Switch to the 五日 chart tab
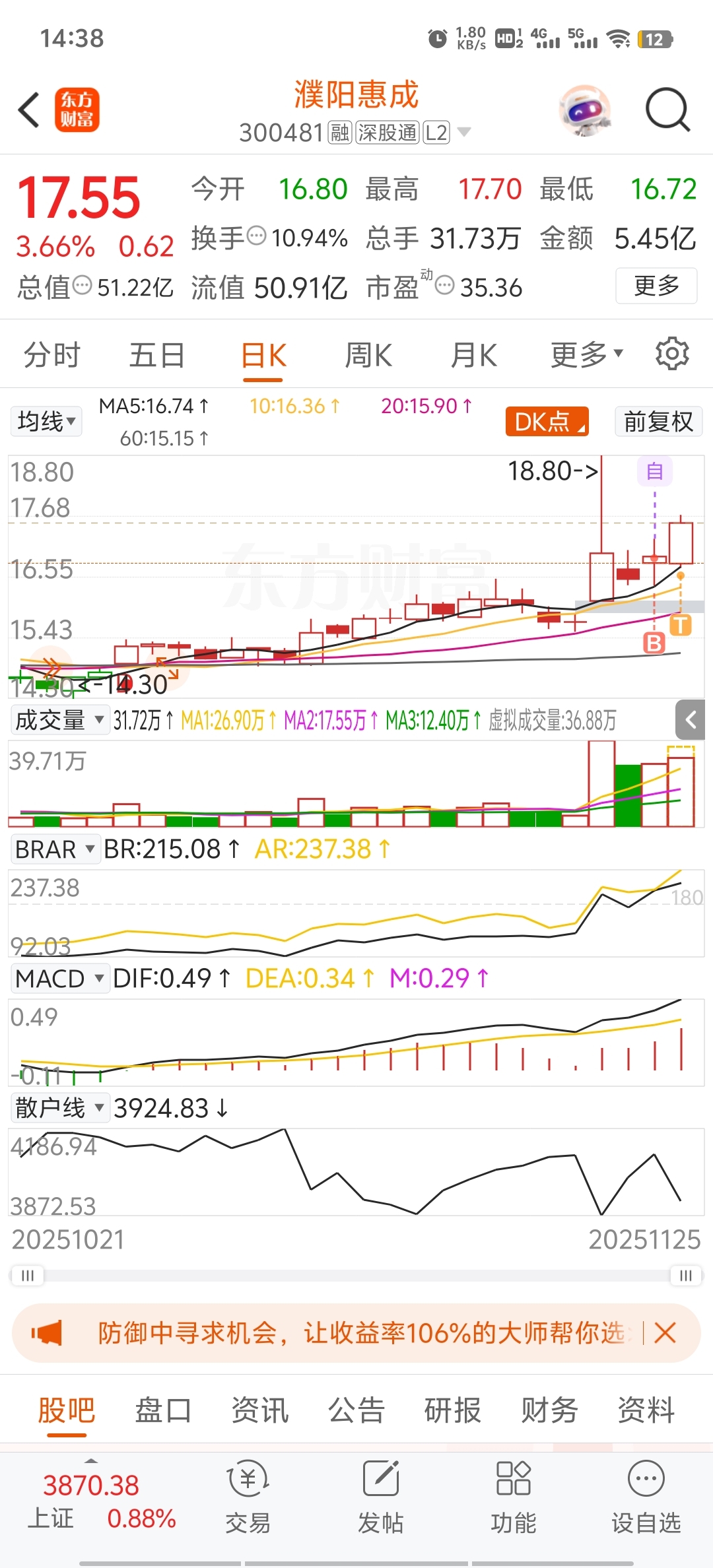 [156, 355]
